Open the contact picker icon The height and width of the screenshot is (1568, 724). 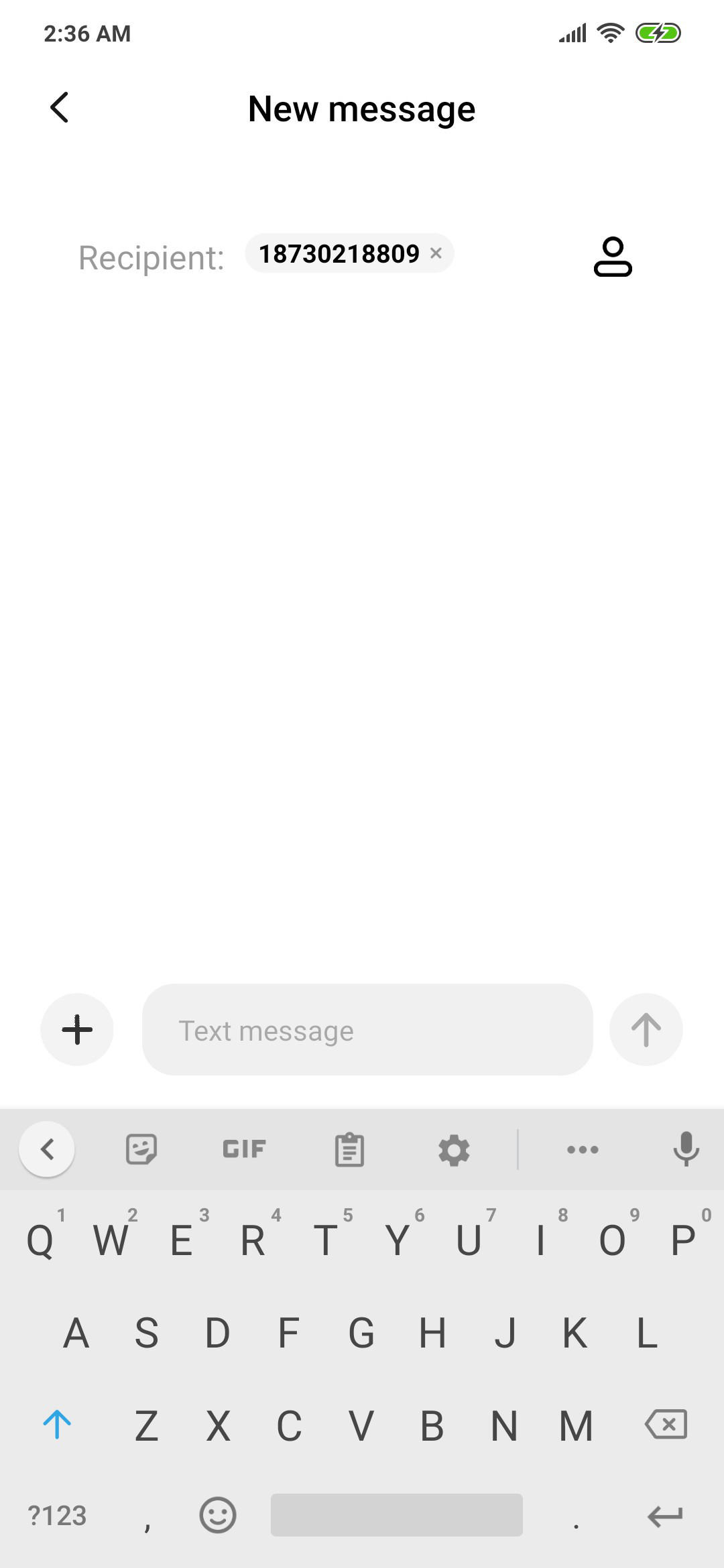click(x=613, y=256)
